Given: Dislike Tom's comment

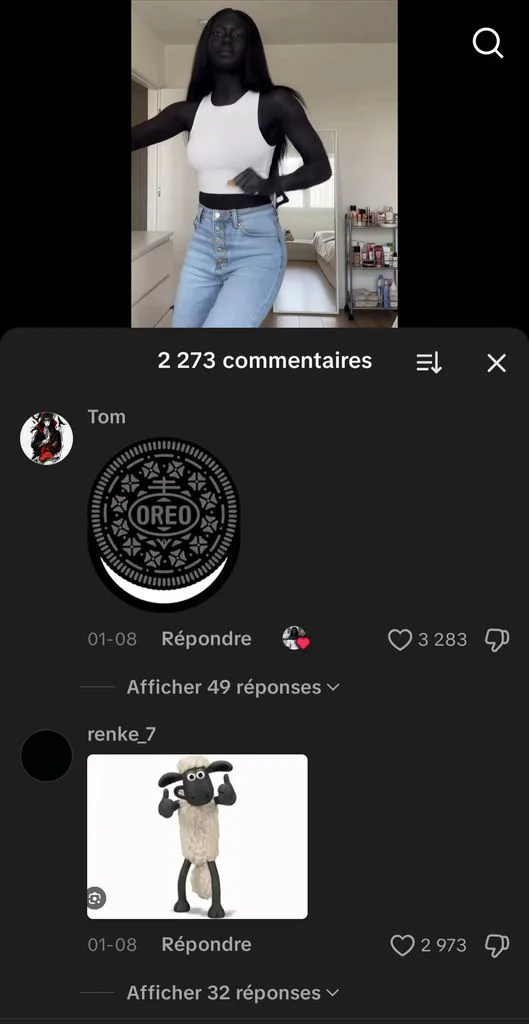Looking at the screenshot, I should click(x=496, y=640).
